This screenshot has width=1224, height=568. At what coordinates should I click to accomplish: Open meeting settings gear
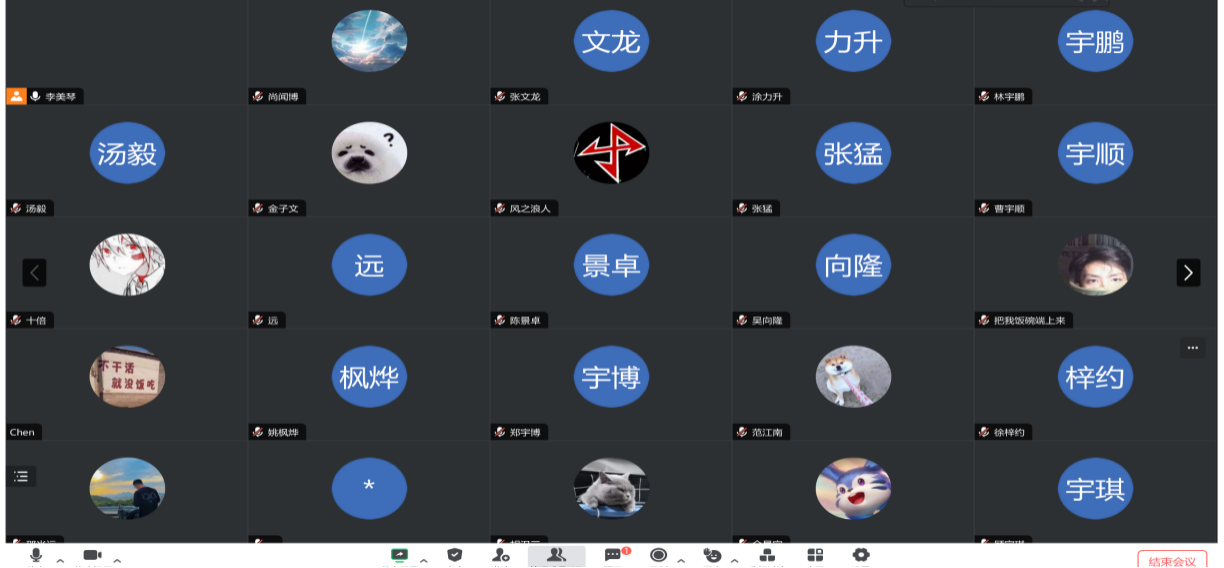click(x=861, y=555)
